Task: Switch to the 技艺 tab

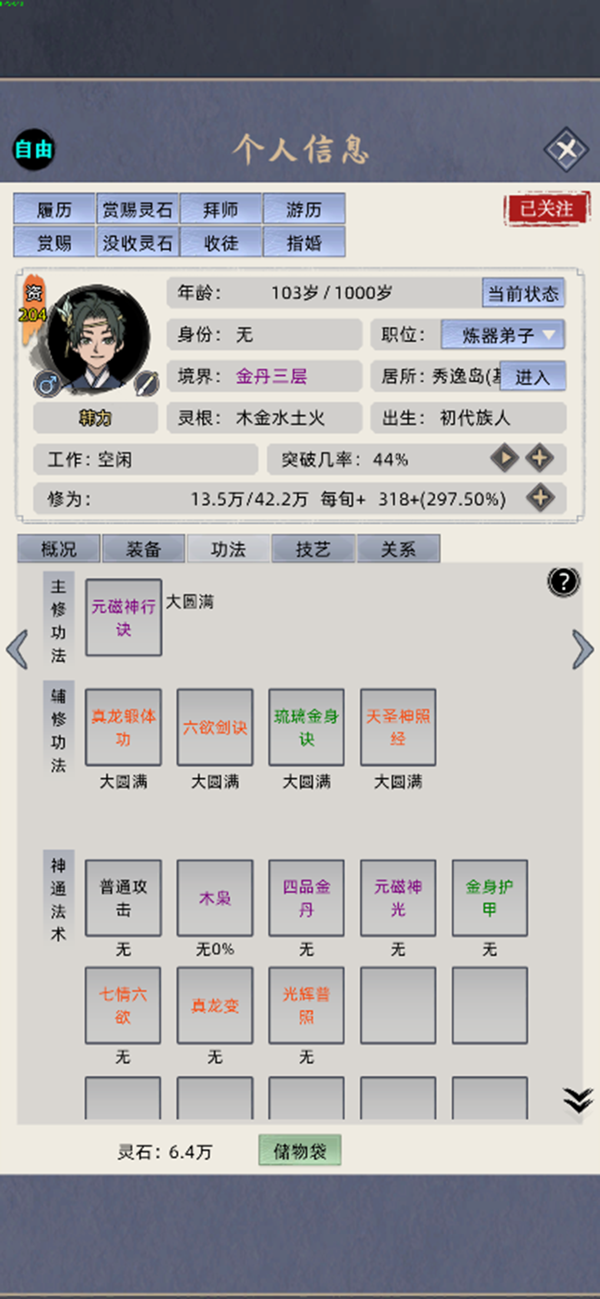Action: click(x=313, y=548)
